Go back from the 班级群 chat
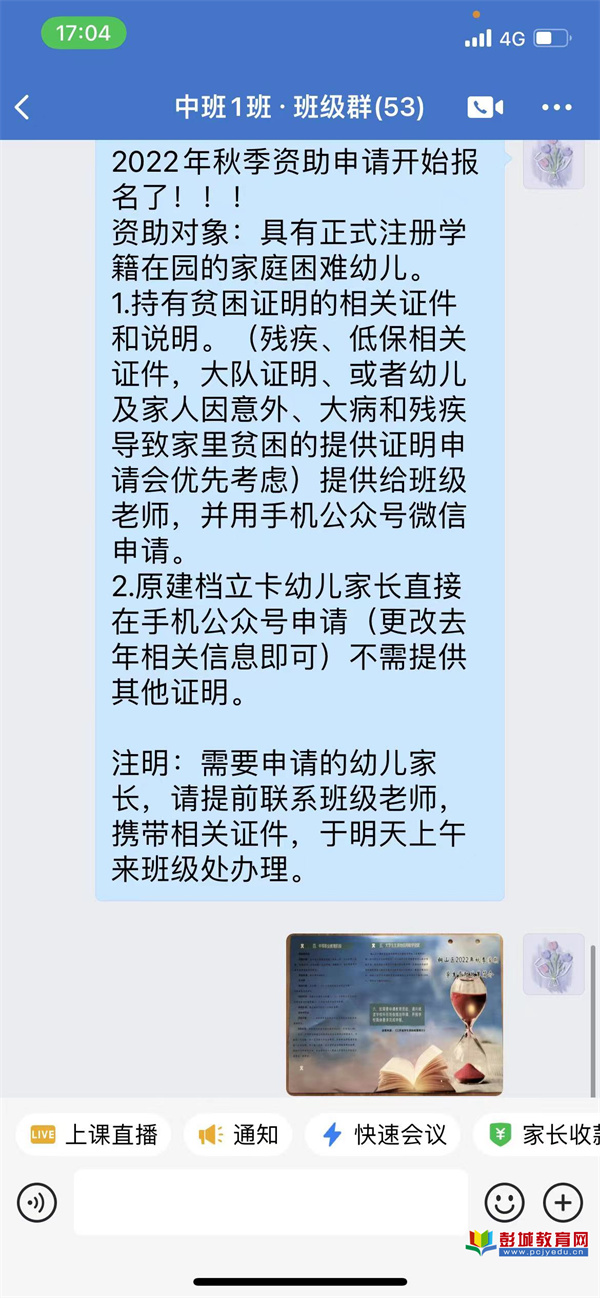600x1298 pixels. (x=22, y=107)
